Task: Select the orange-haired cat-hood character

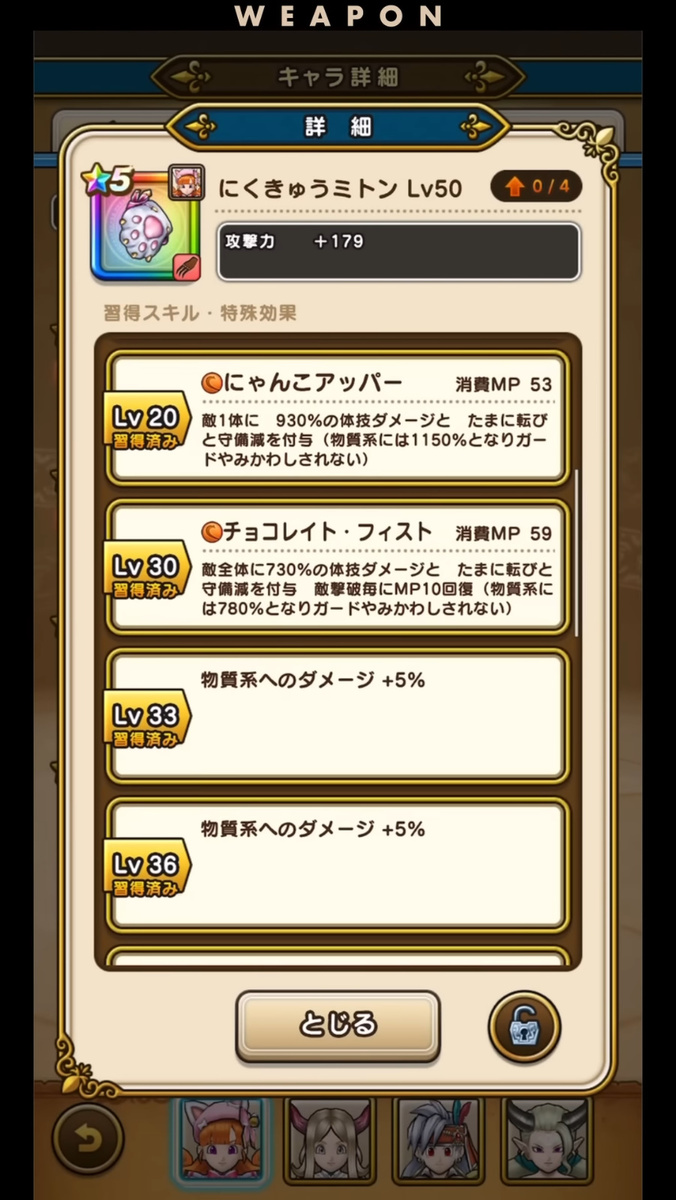Action: click(x=221, y=1142)
